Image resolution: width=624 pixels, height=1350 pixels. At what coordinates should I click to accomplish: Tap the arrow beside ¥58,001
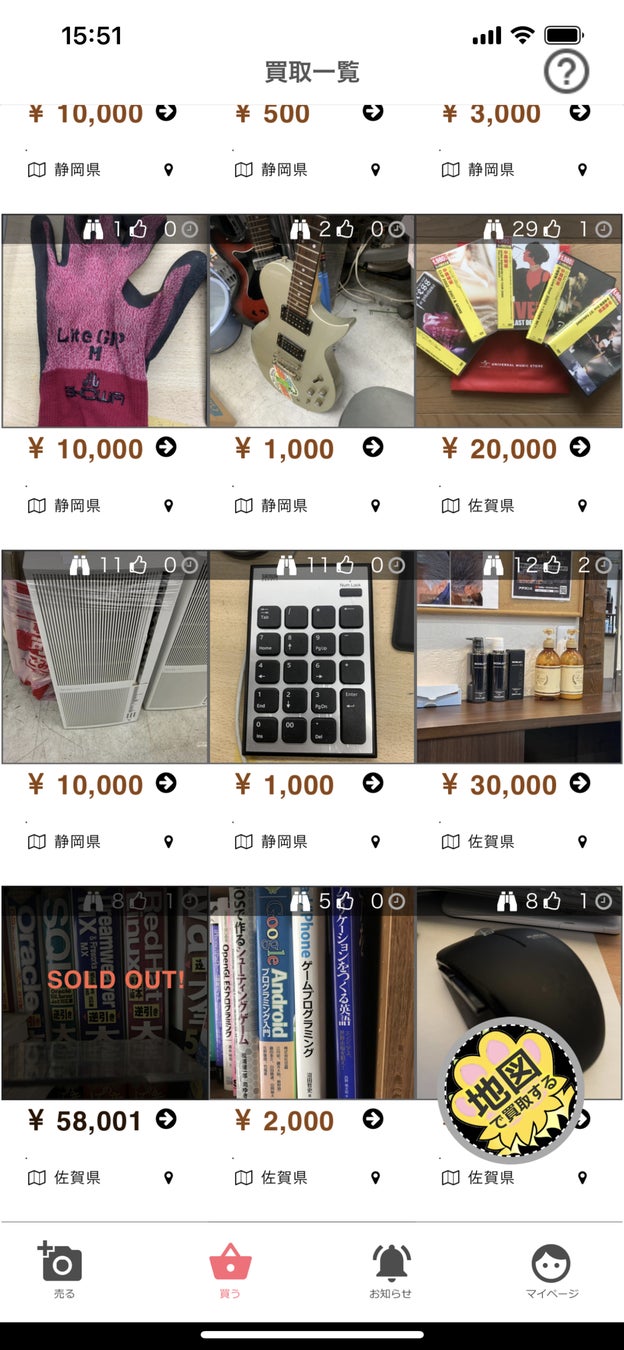(x=166, y=1119)
